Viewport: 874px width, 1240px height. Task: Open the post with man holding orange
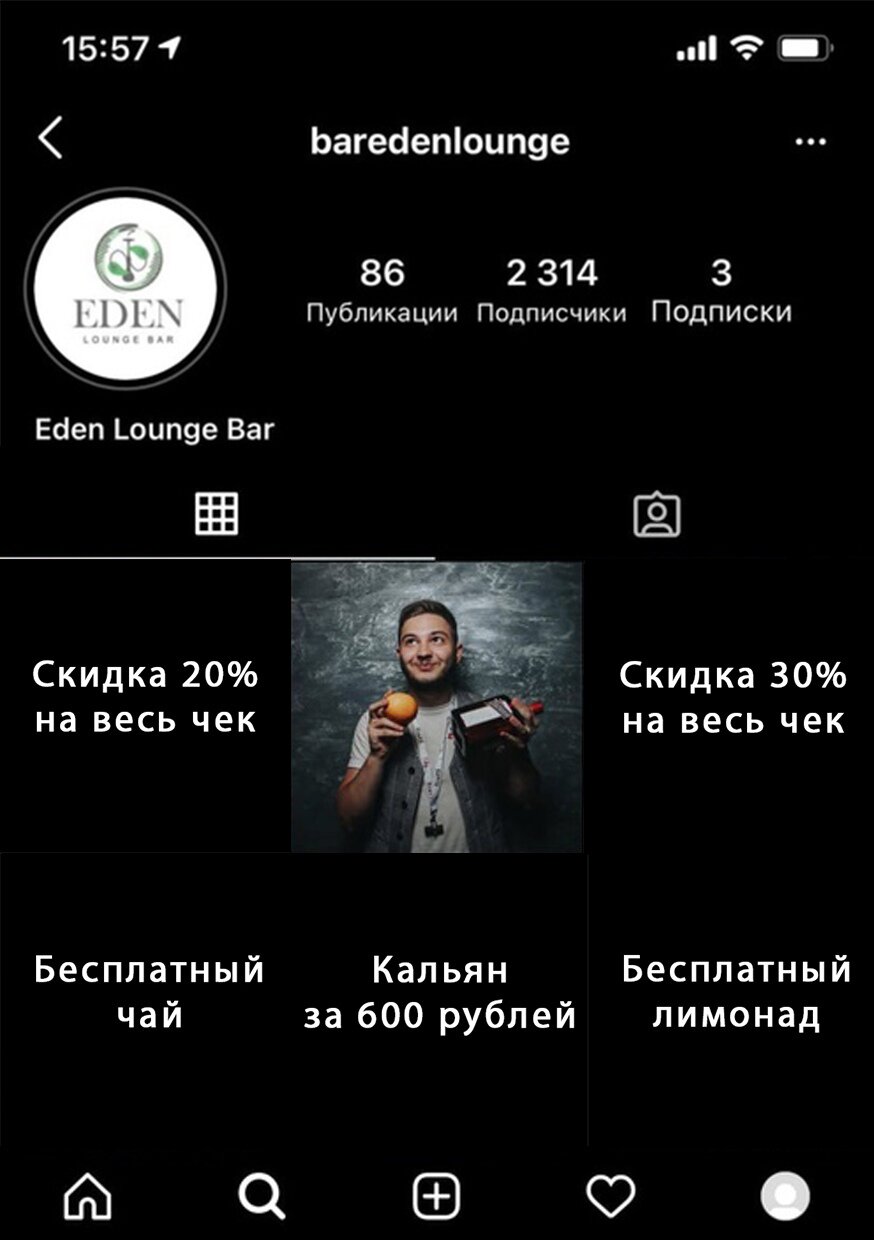click(x=437, y=705)
